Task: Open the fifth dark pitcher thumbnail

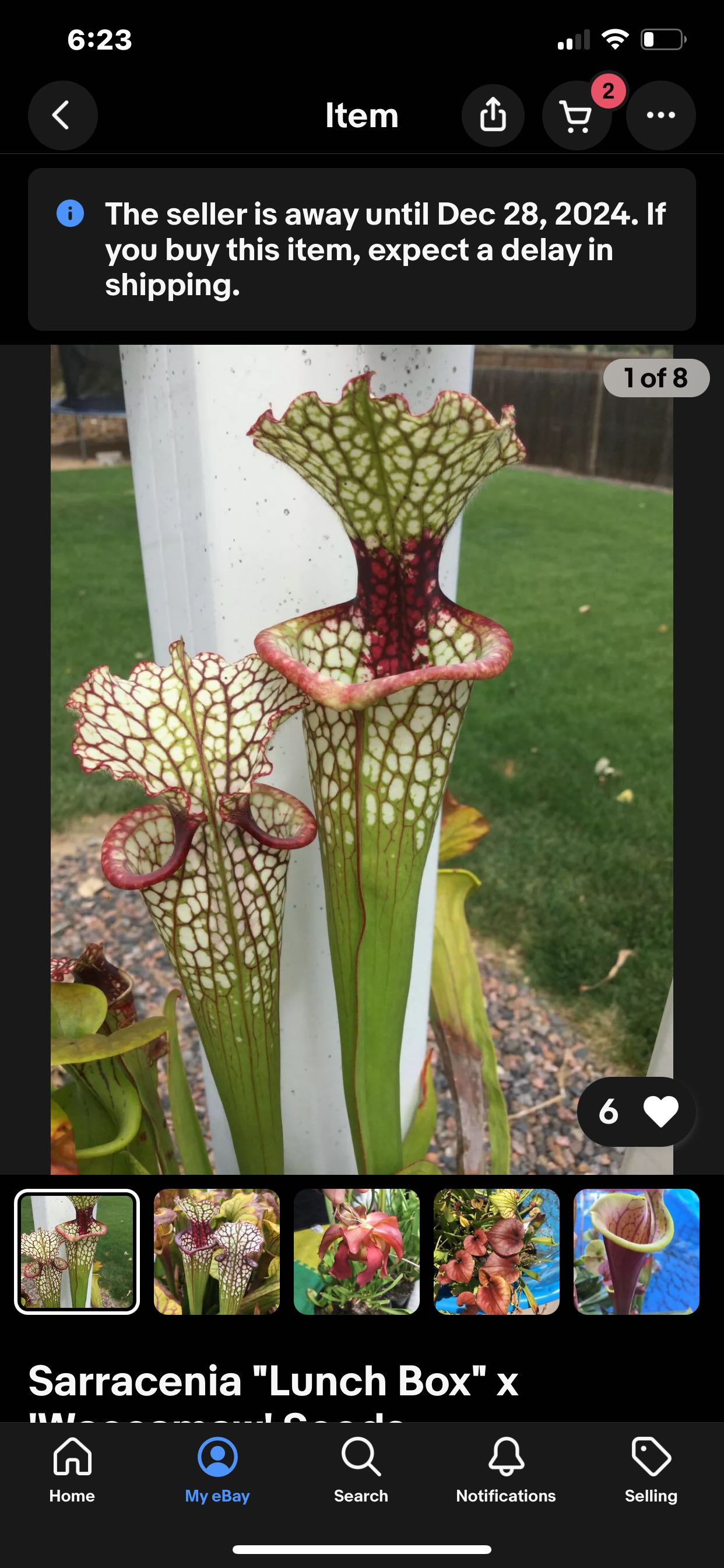Action: [x=637, y=1255]
